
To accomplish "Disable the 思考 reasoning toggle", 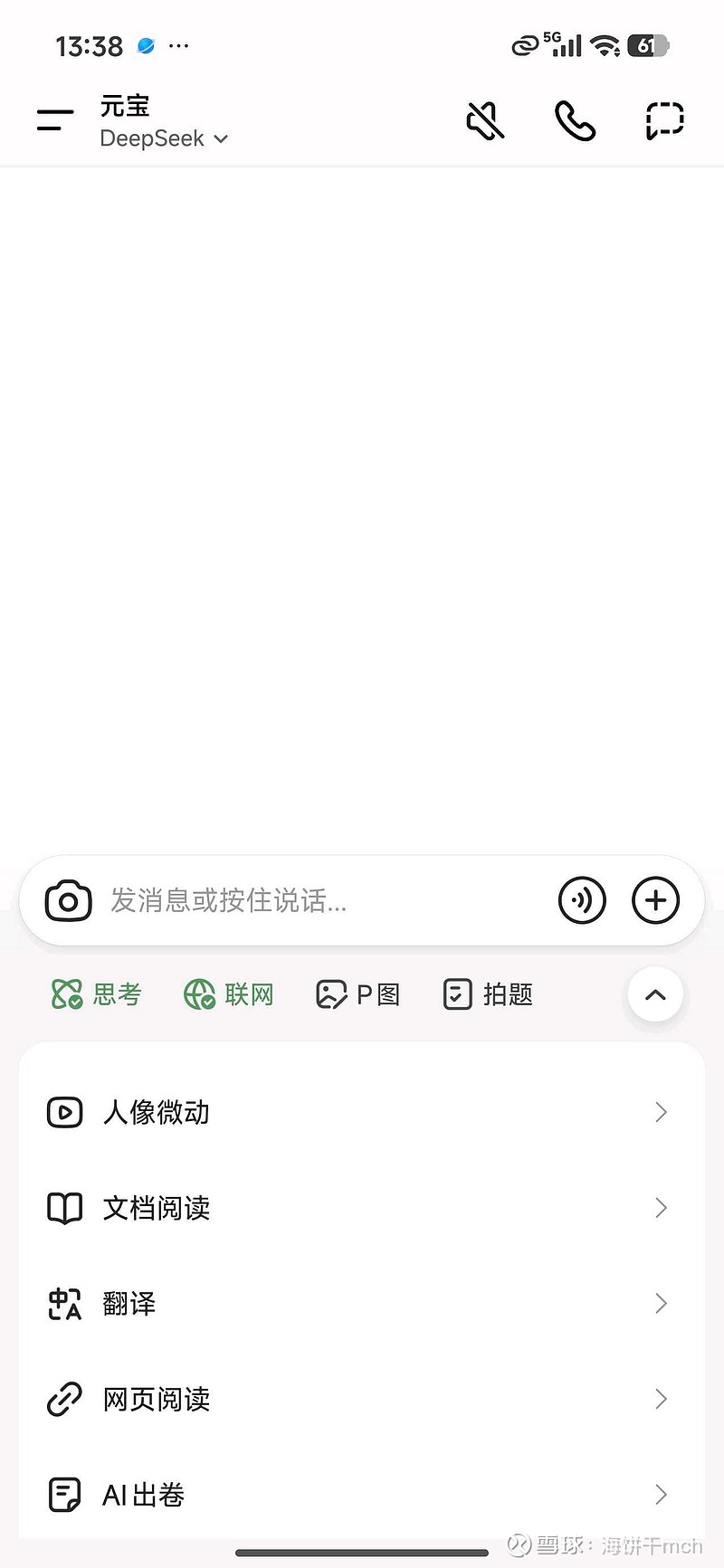I will click(97, 993).
